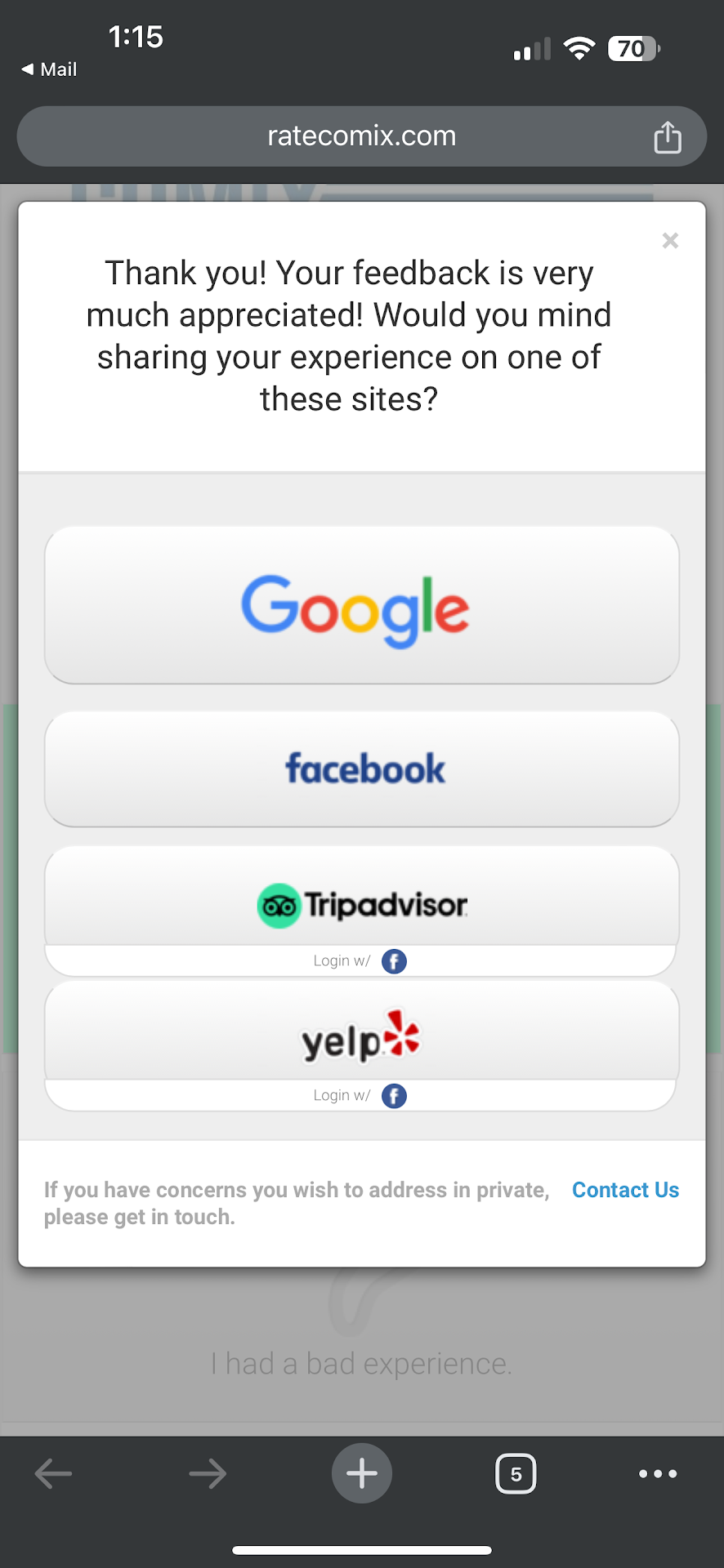Open the browser's three-dot menu
724x1568 pixels.
tap(658, 1474)
